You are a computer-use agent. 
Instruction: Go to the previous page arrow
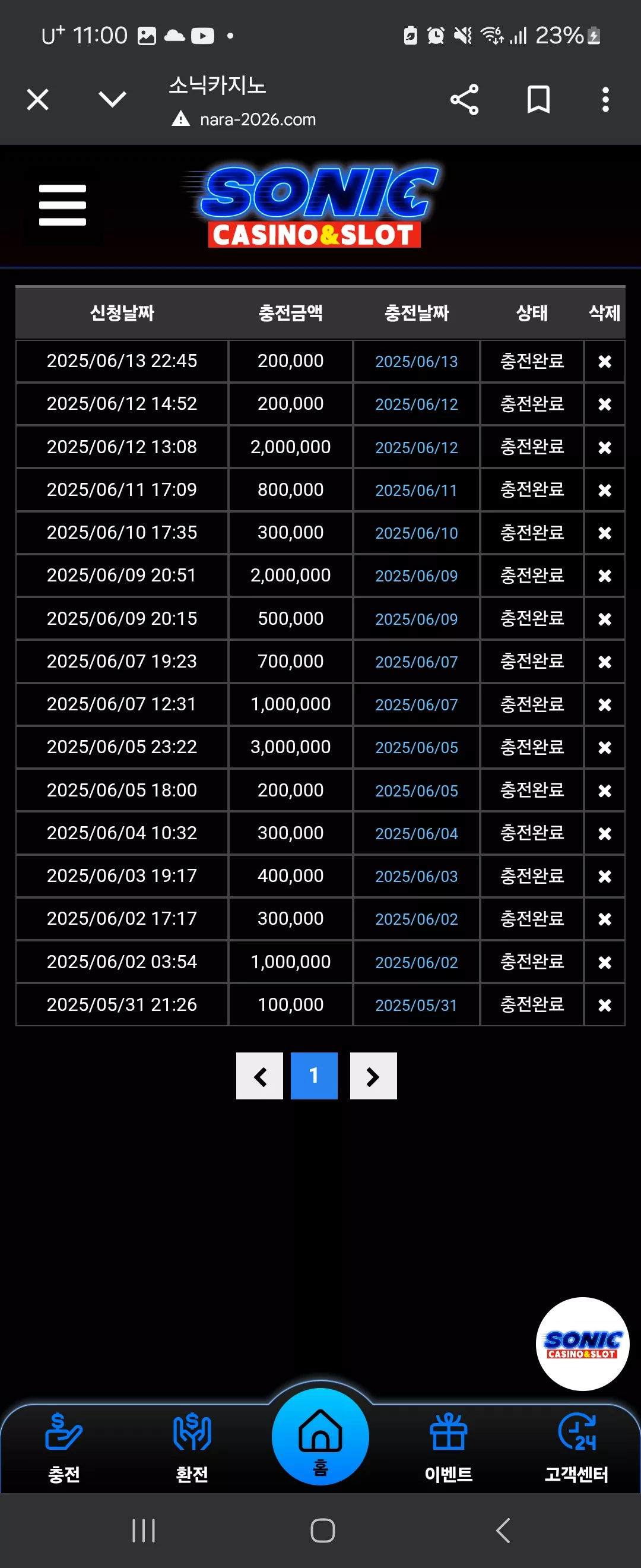pyautogui.click(x=260, y=1076)
